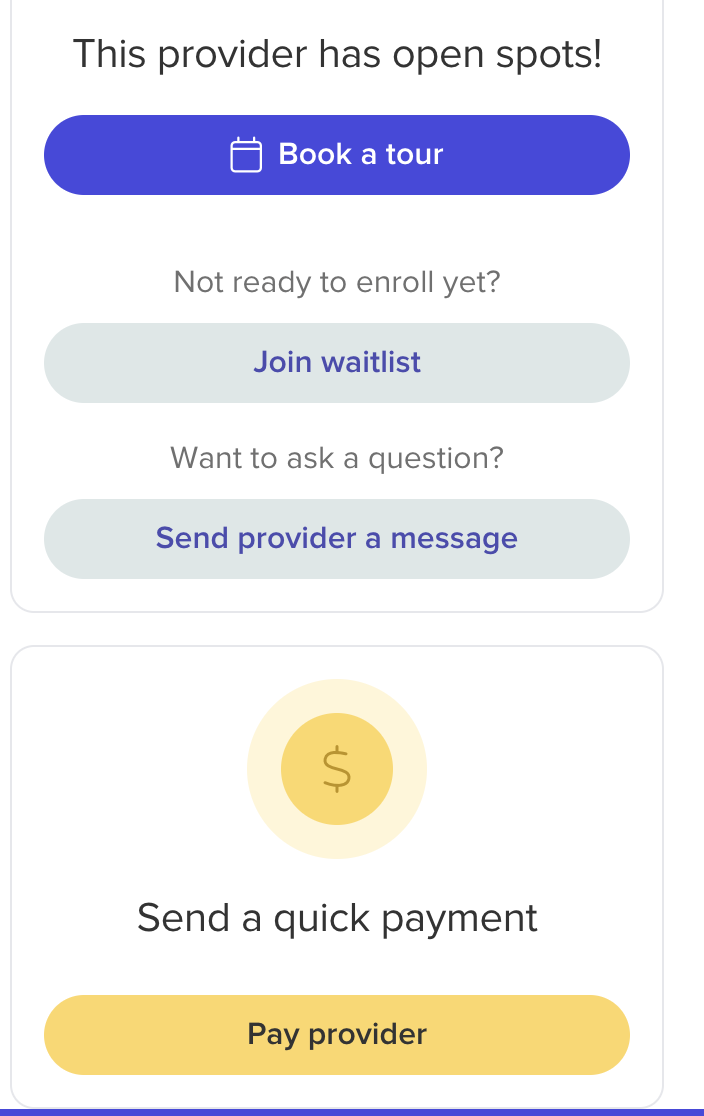The height and width of the screenshot is (1116, 704).
Task: Tap the Pay provider button
Action: coord(337,1034)
